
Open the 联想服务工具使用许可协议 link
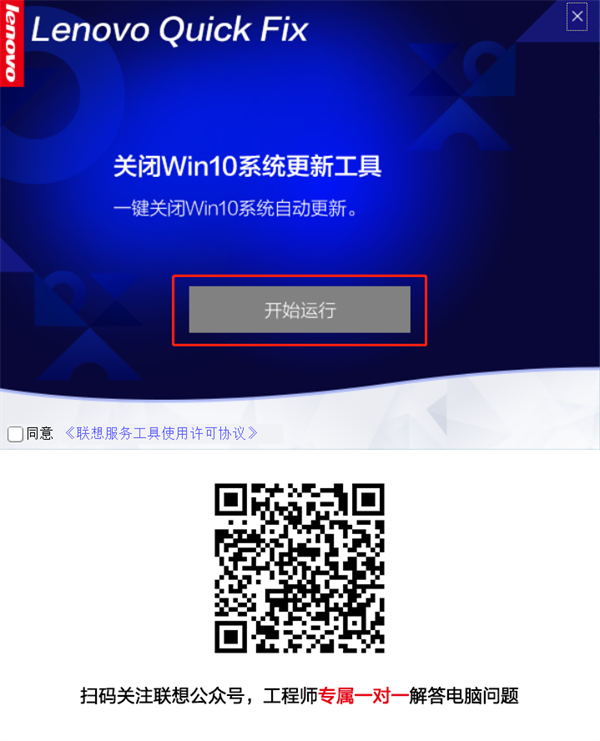161,433
